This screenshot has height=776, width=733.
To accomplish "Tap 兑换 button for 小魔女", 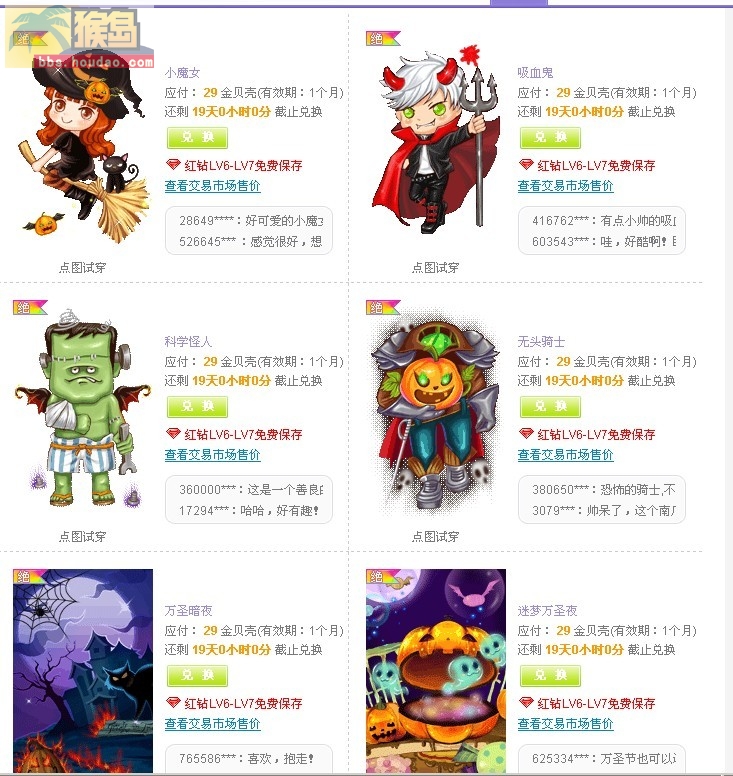I will [x=197, y=137].
